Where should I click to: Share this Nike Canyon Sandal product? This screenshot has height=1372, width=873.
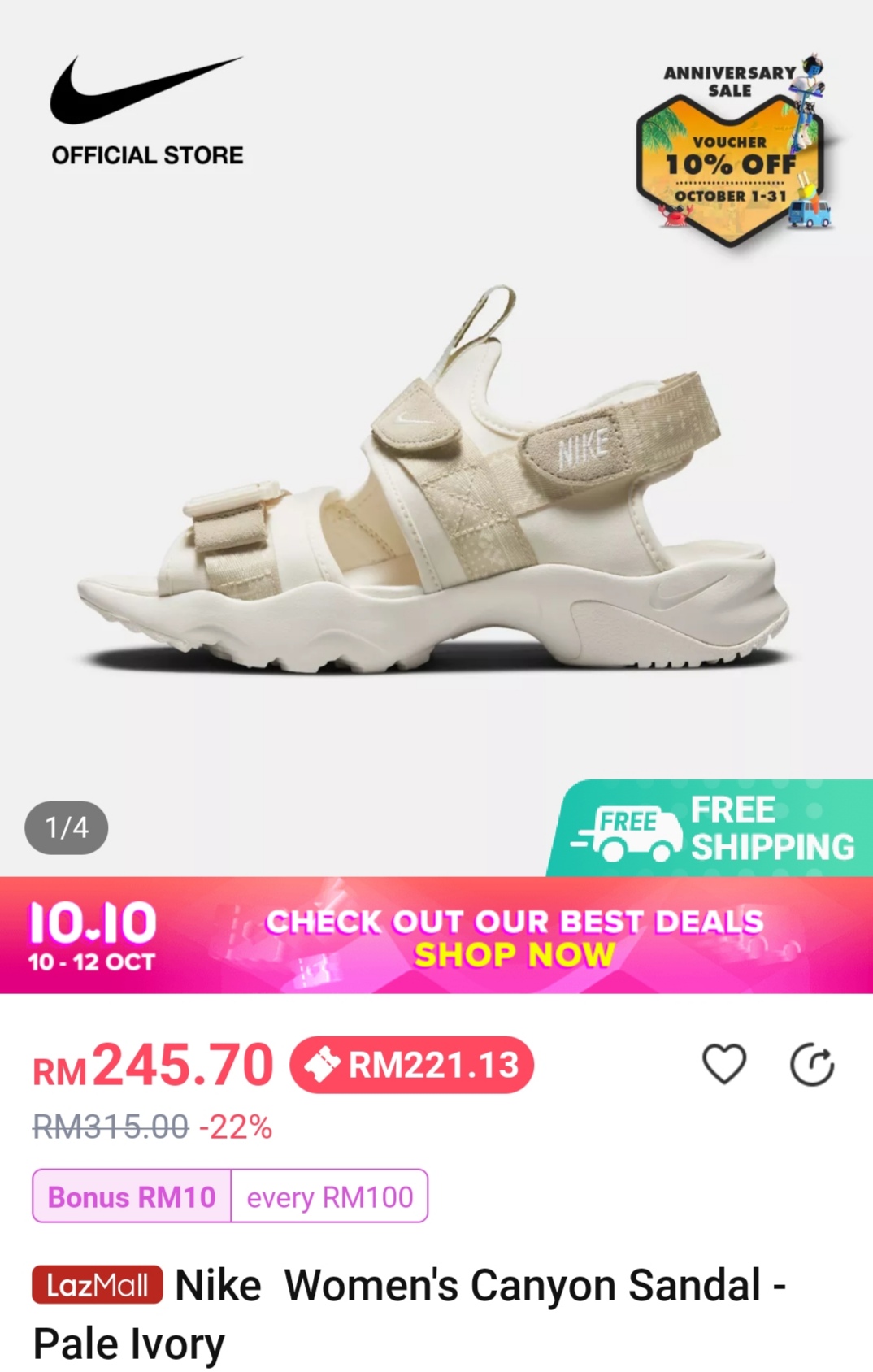point(812,1066)
